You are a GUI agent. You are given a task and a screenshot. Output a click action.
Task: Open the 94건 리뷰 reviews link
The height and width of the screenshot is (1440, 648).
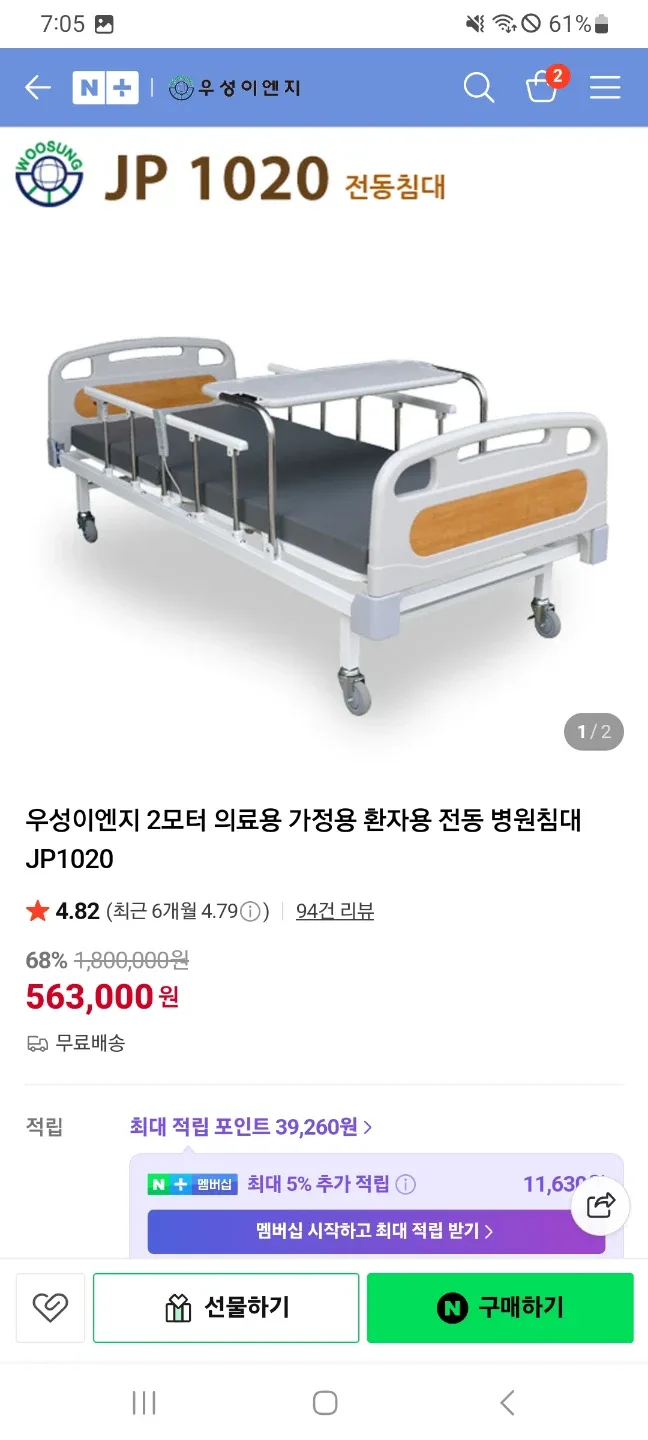click(335, 911)
